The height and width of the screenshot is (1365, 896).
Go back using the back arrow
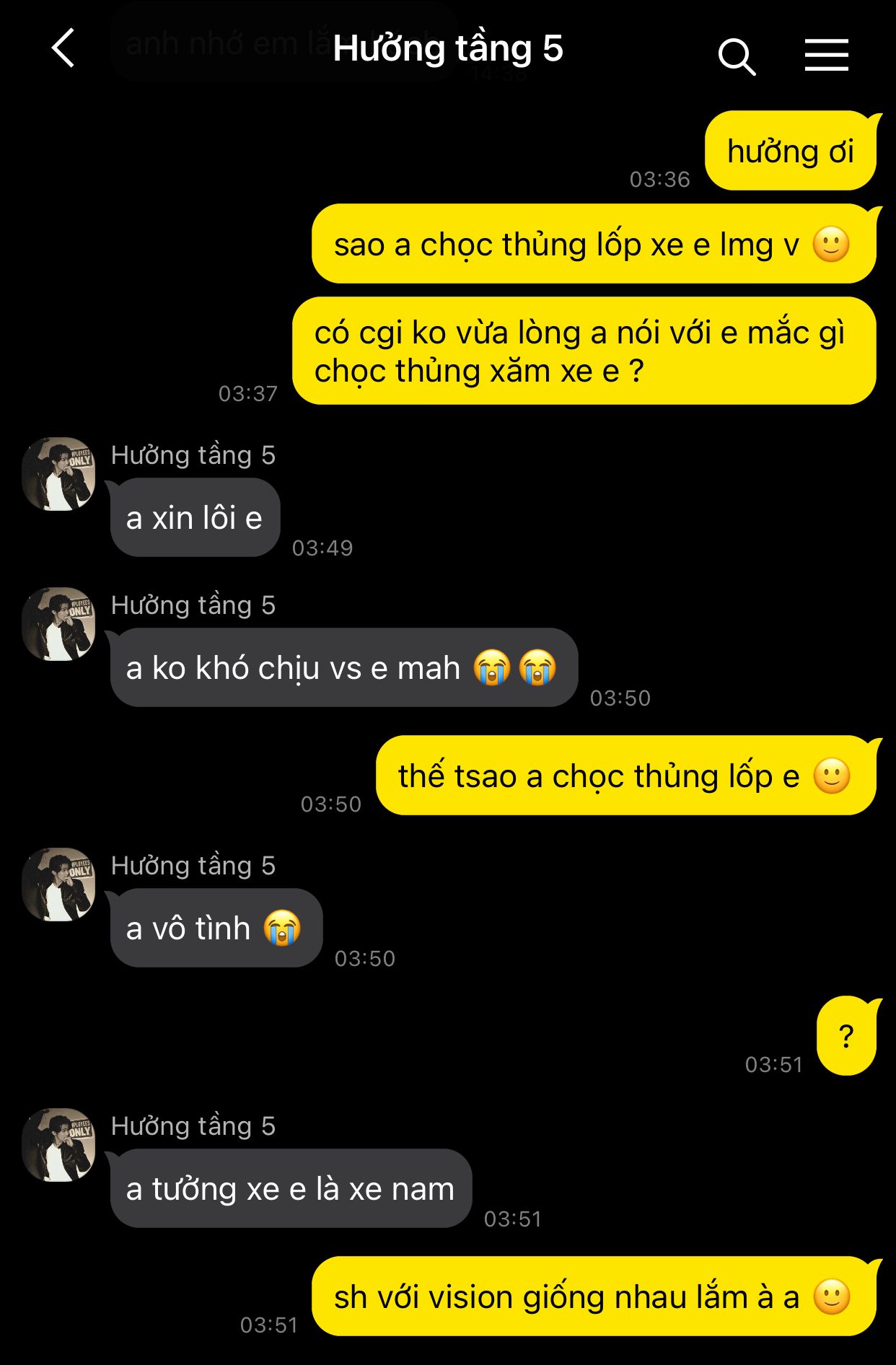[63, 48]
